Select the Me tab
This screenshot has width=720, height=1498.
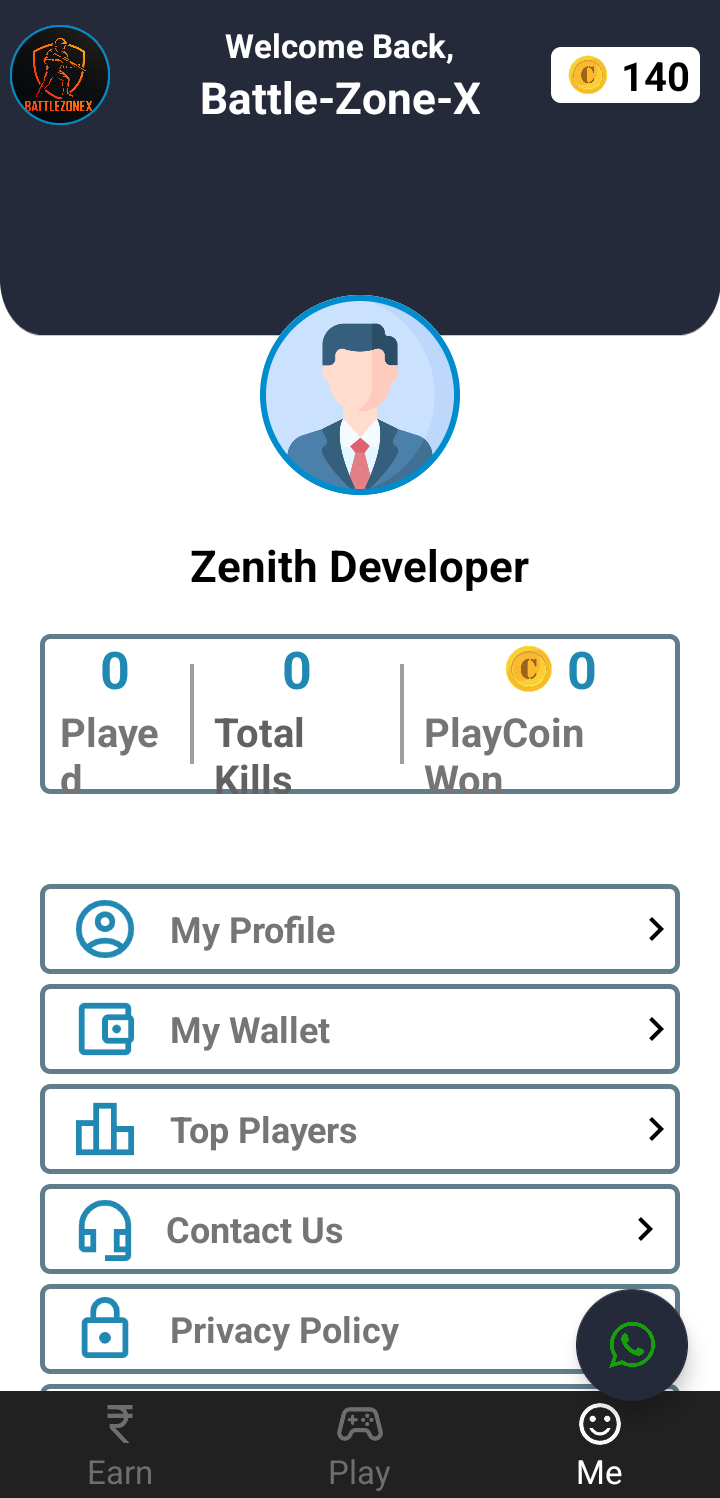tap(600, 1445)
